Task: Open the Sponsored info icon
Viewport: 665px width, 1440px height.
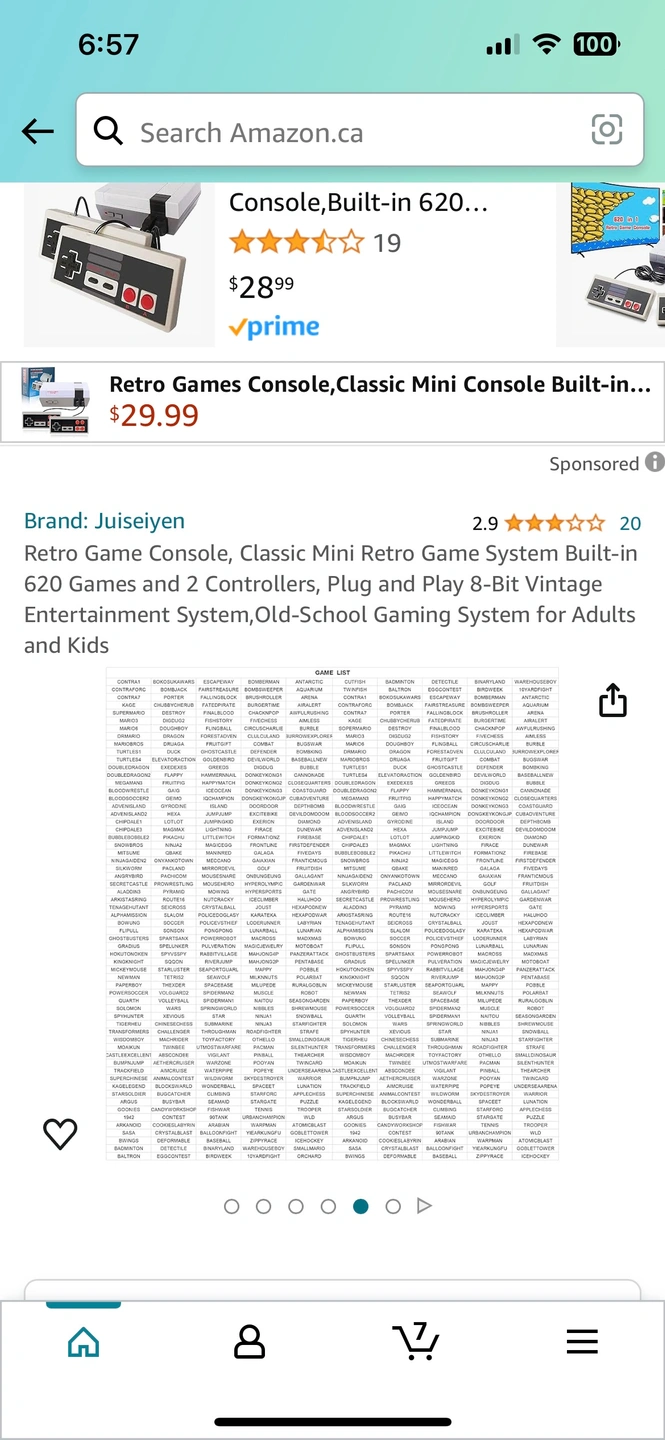Action: point(654,462)
